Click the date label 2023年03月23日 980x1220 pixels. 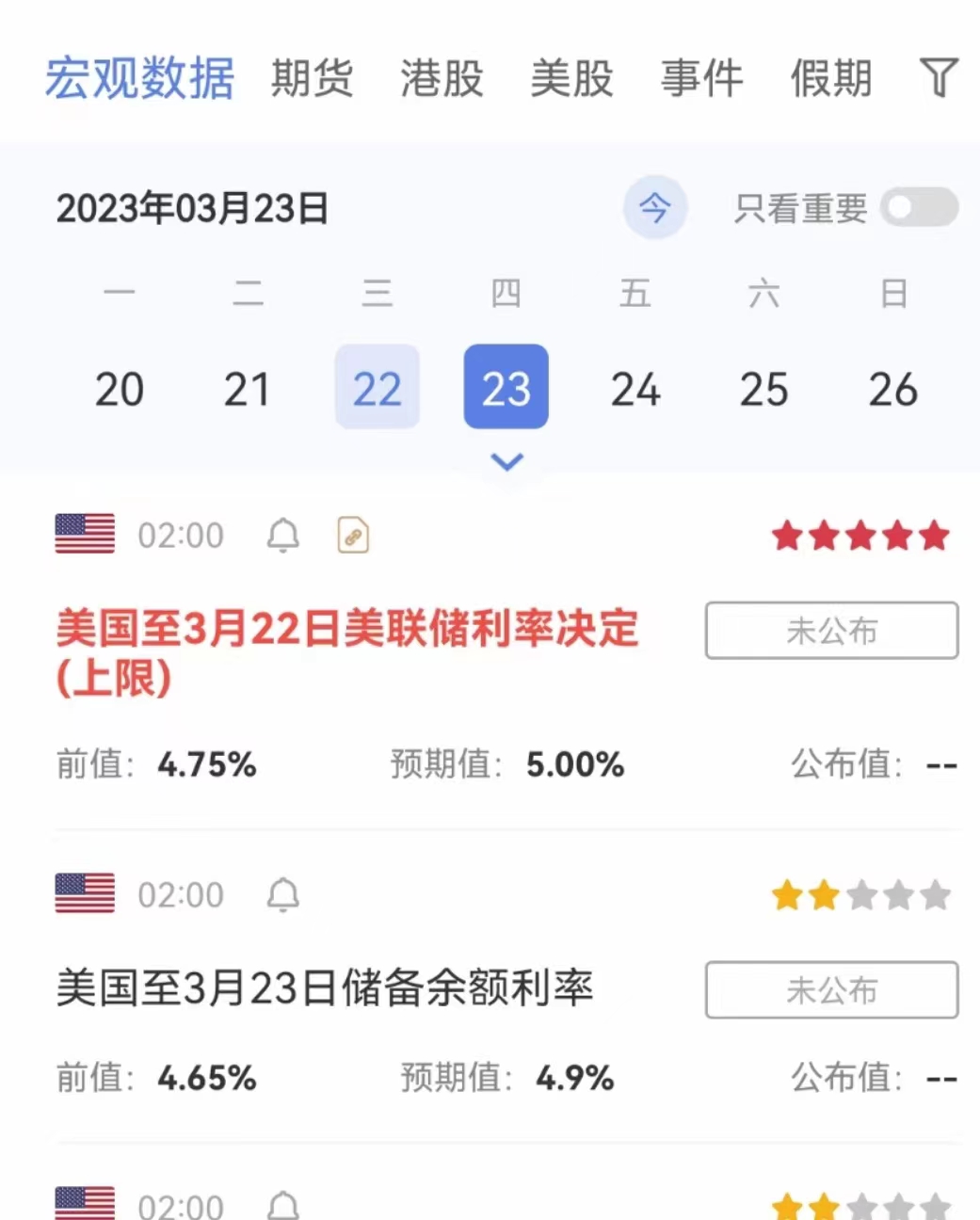[x=191, y=208]
